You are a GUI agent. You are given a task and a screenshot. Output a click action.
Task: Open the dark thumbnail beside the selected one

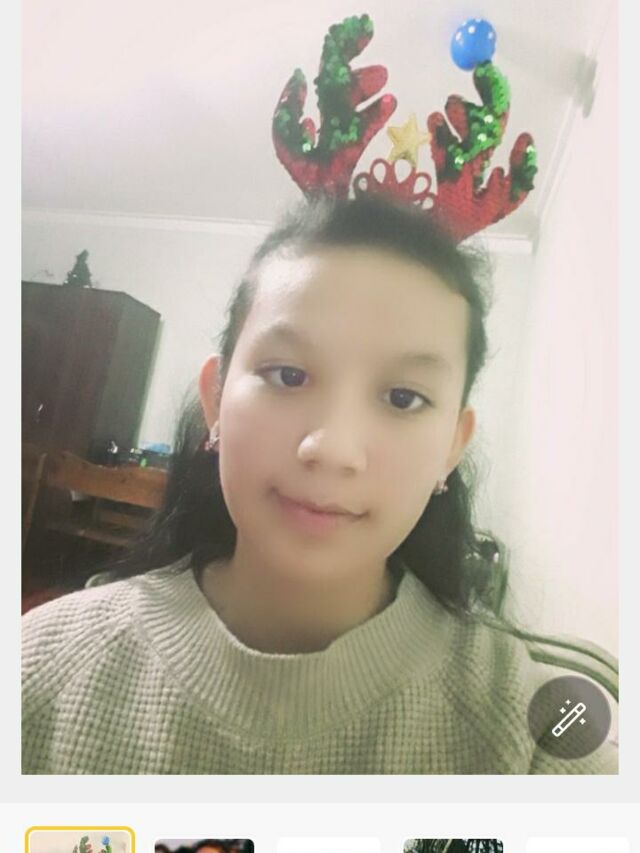click(x=204, y=845)
